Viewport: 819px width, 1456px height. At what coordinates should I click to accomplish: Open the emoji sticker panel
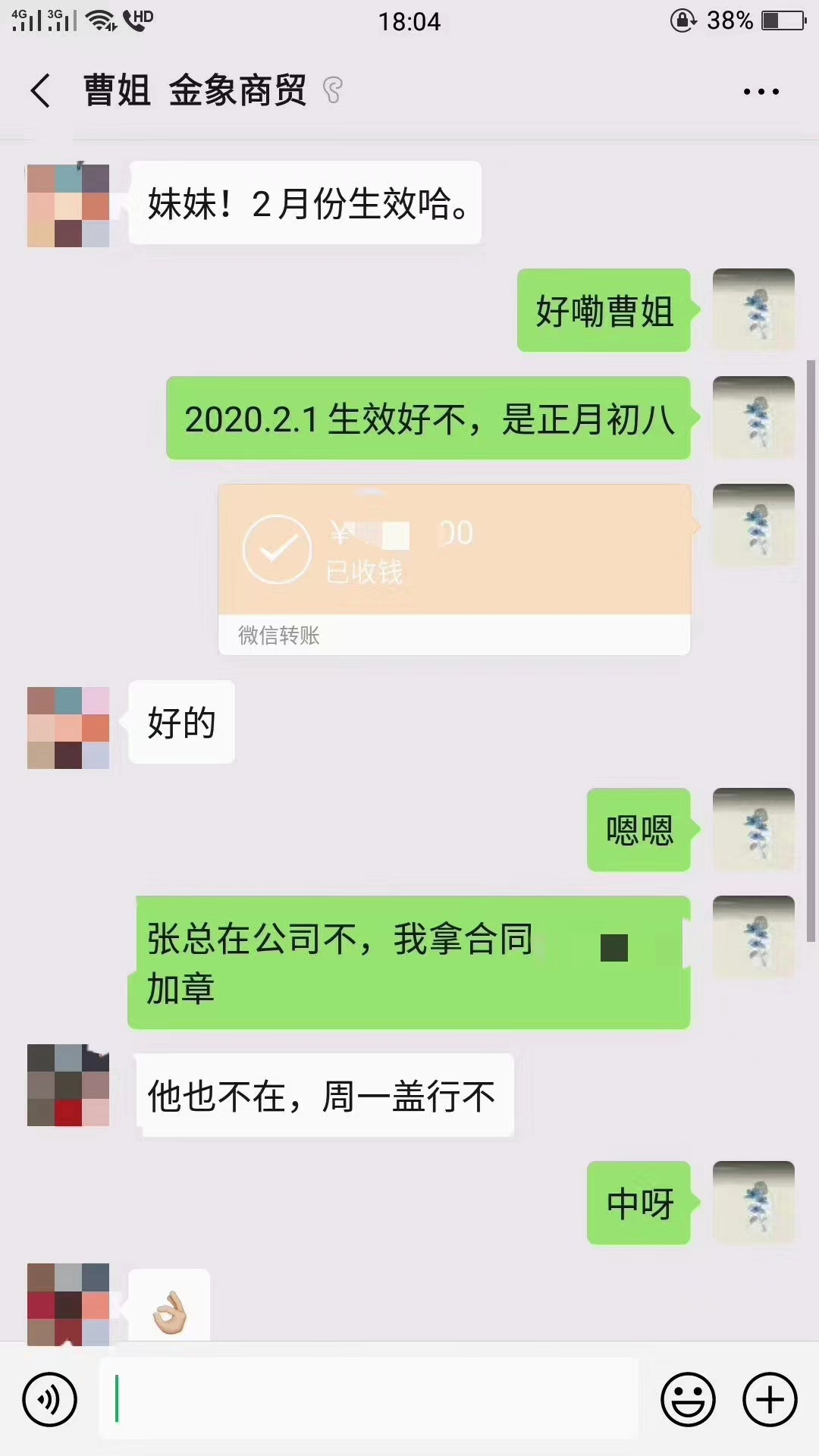click(x=688, y=1398)
